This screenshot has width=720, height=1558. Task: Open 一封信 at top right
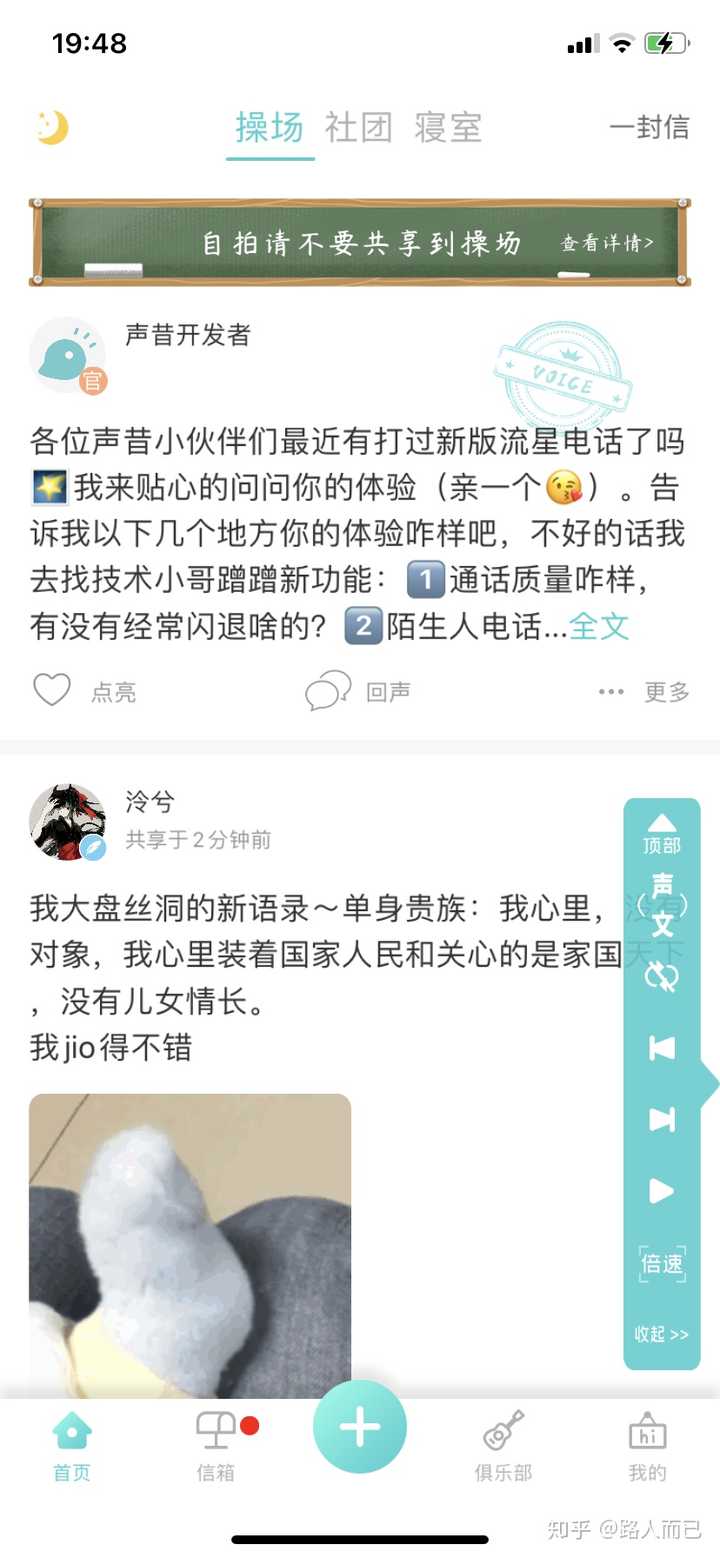pos(649,127)
